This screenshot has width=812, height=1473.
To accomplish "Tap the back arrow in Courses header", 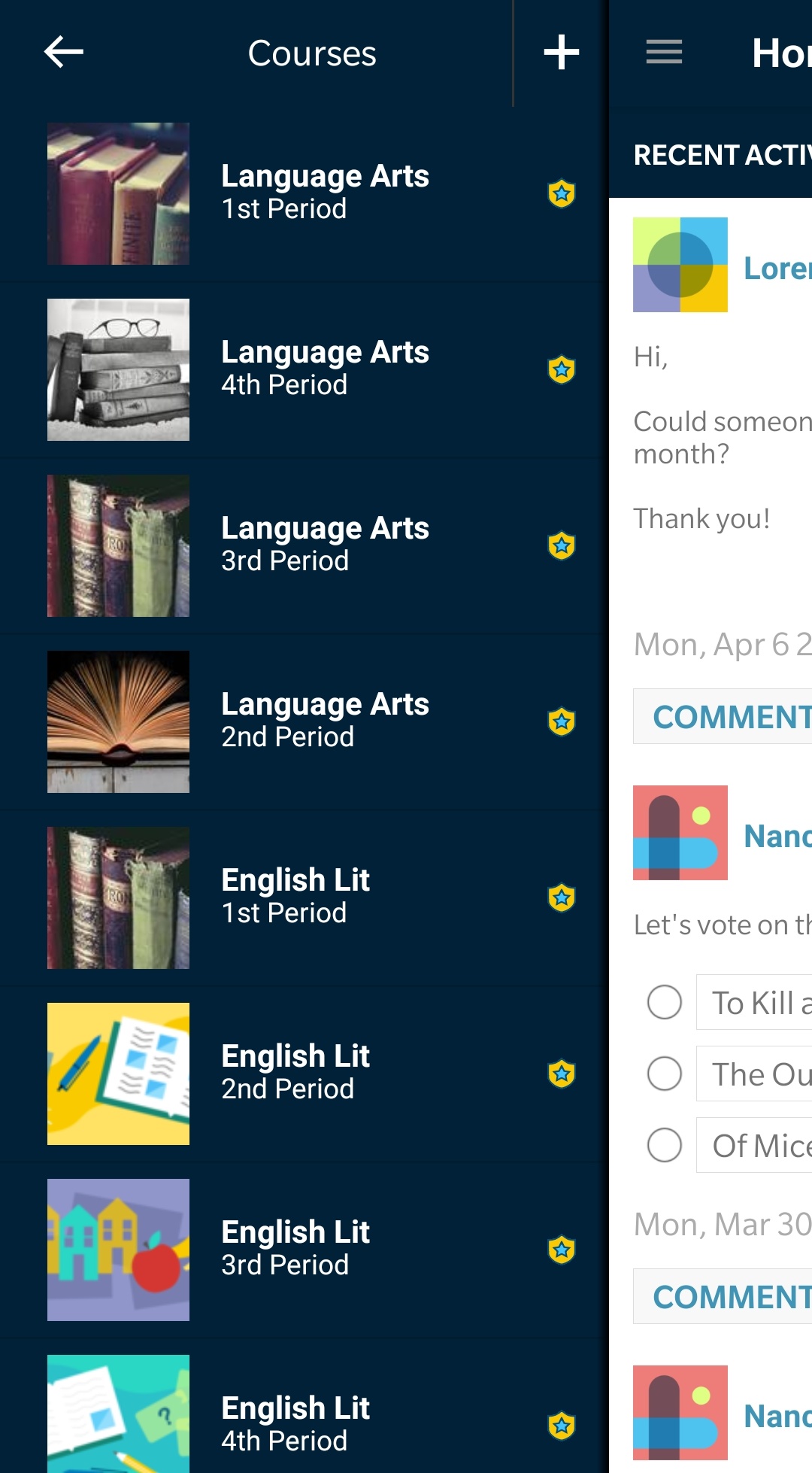I will pos(64,53).
